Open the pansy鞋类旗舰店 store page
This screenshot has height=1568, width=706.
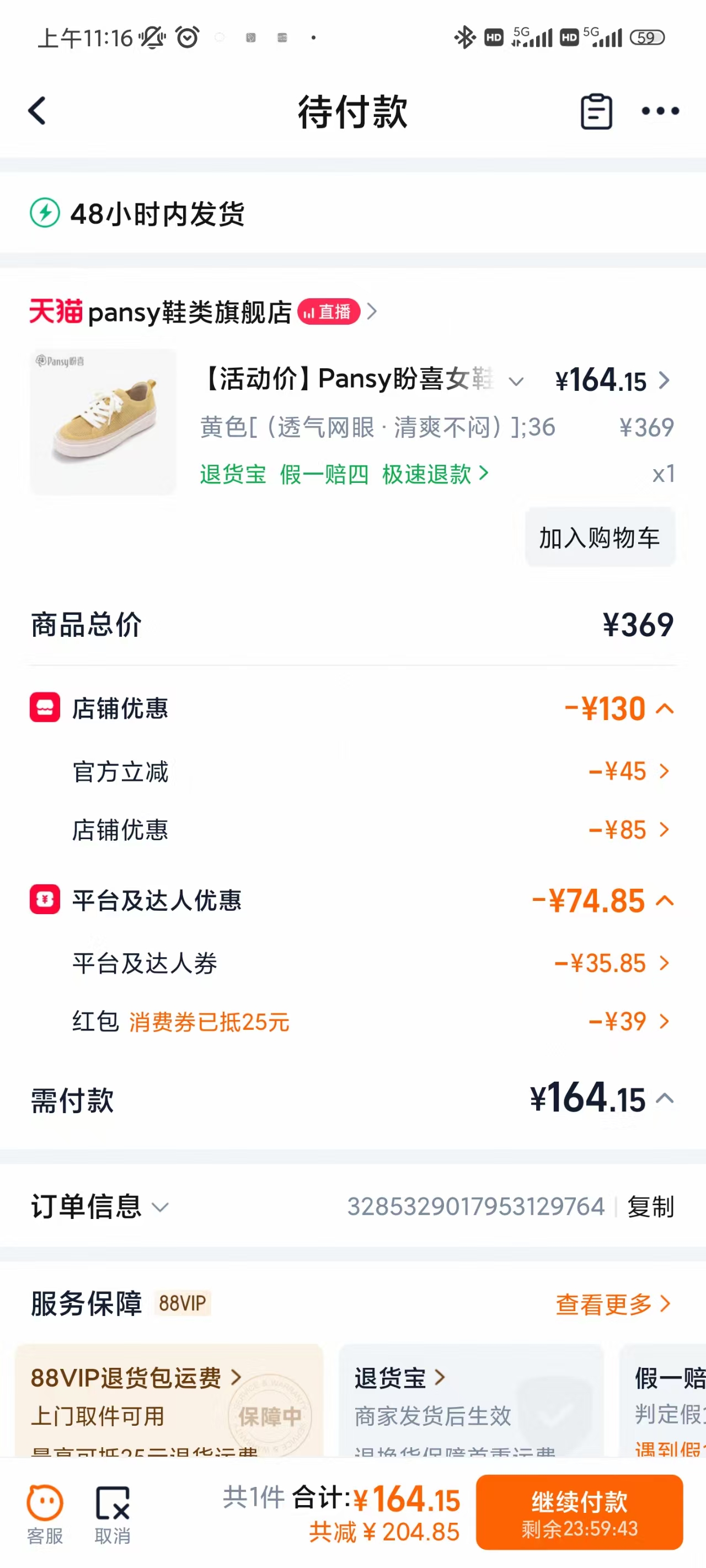204,312
